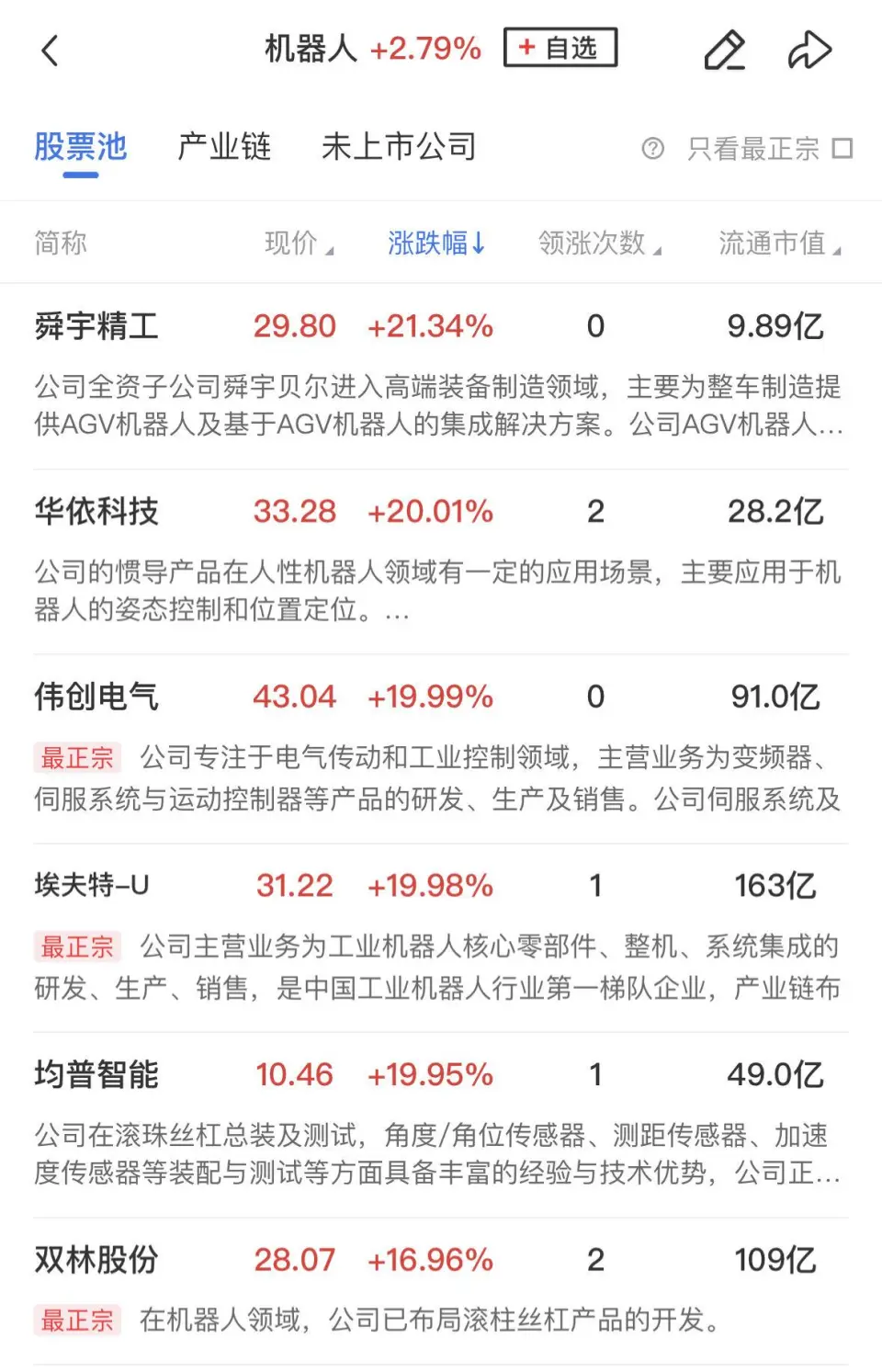Open the 未上市公司 tab
The image size is (882, 1372).
pyautogui.click(x=399, y=147)
